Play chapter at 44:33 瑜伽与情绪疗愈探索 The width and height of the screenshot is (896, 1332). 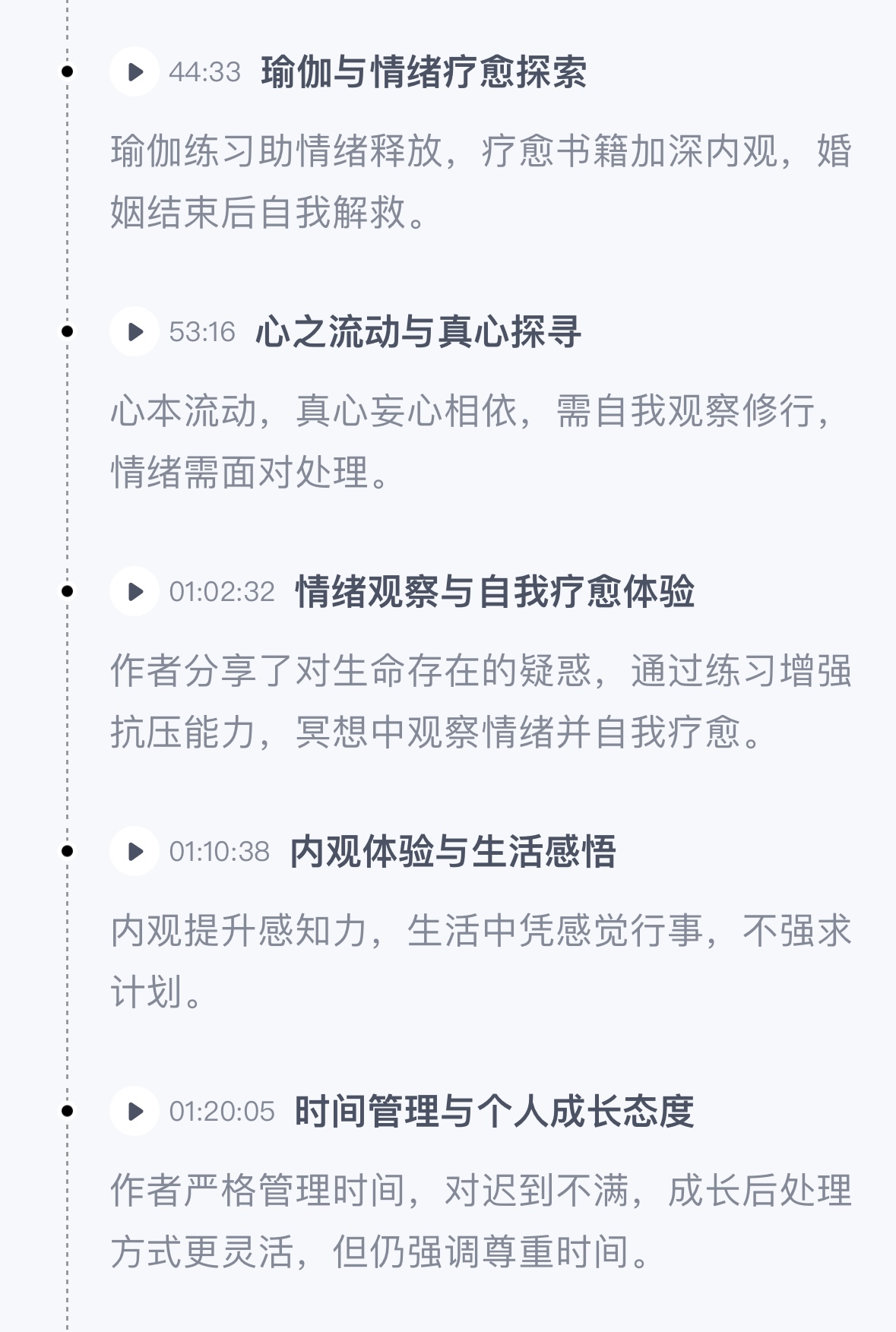click(135, 72)
